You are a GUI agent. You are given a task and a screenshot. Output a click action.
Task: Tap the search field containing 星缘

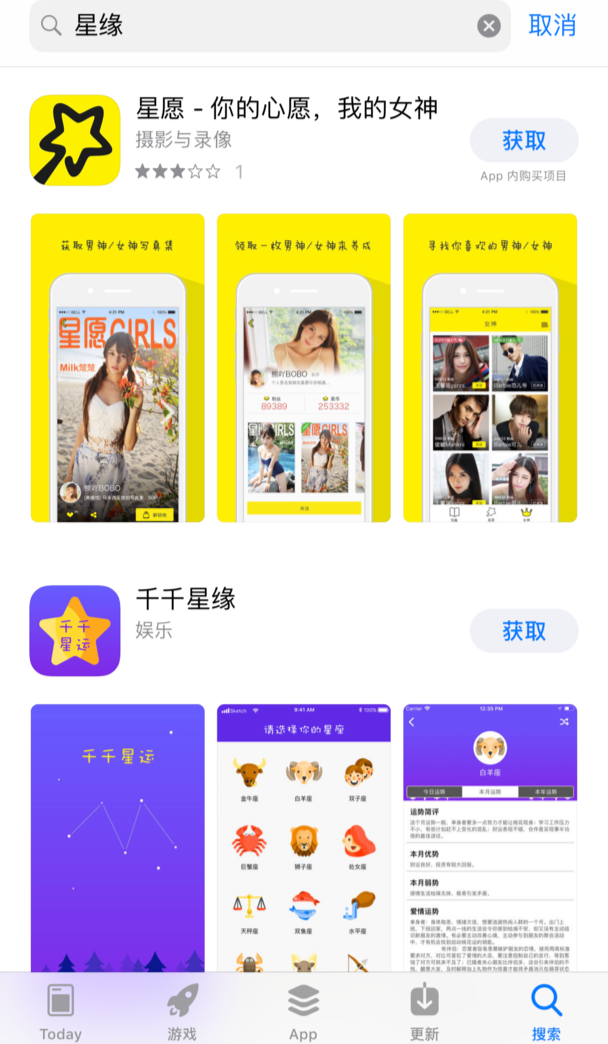(x=260, y=26)
